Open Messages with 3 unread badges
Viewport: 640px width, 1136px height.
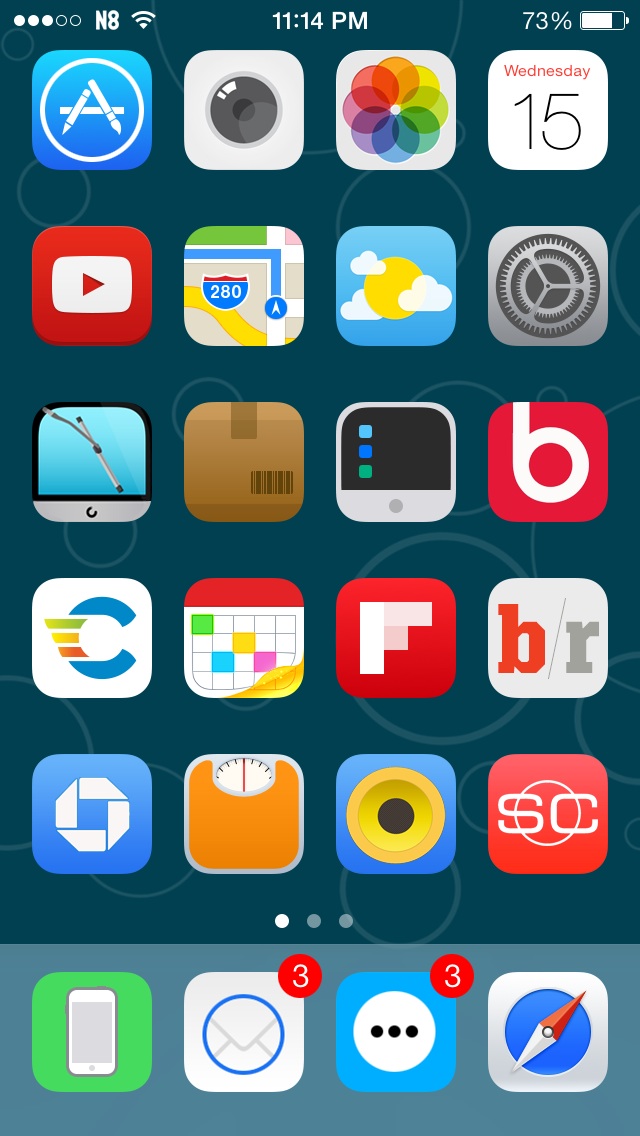(396, 1032)
